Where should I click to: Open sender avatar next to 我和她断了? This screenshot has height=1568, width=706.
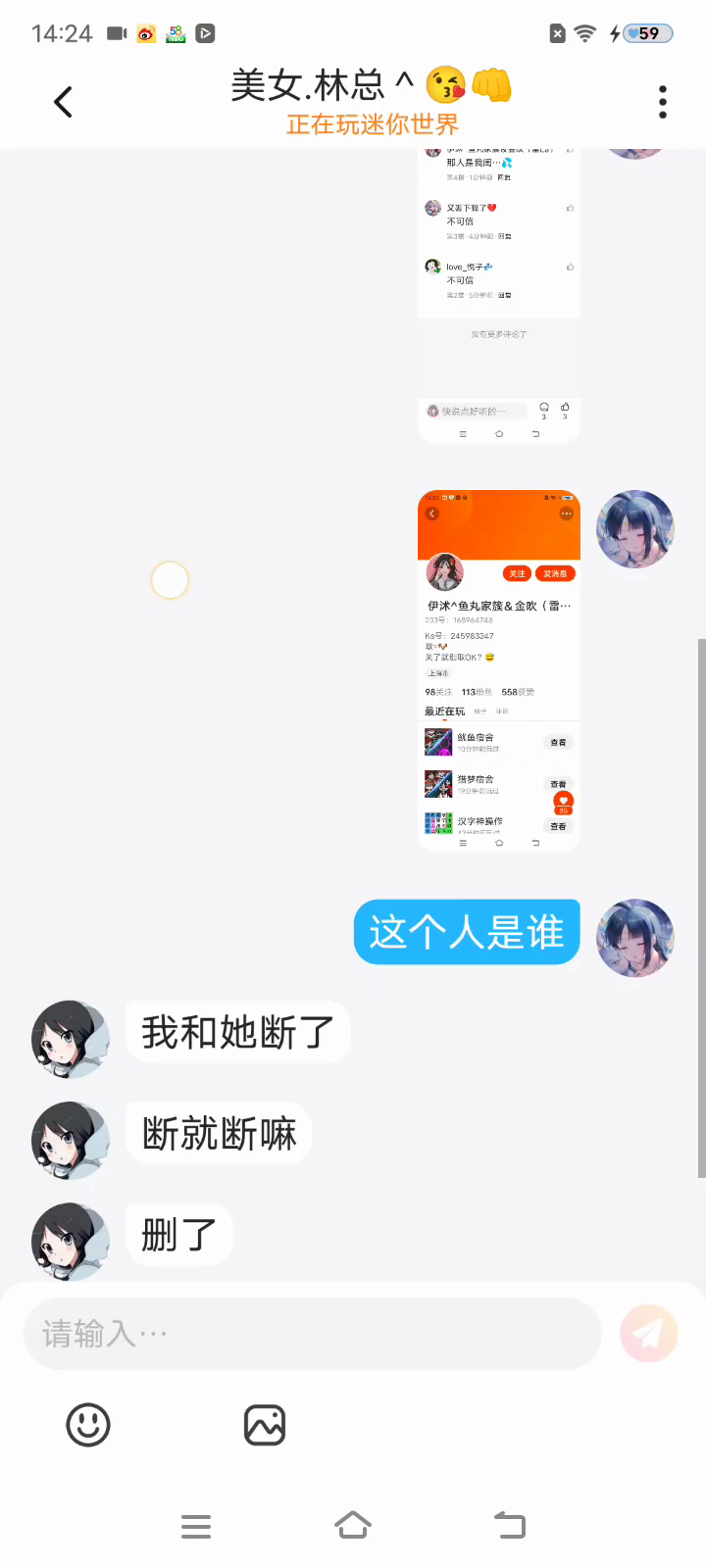click(x=70, y=1038)
